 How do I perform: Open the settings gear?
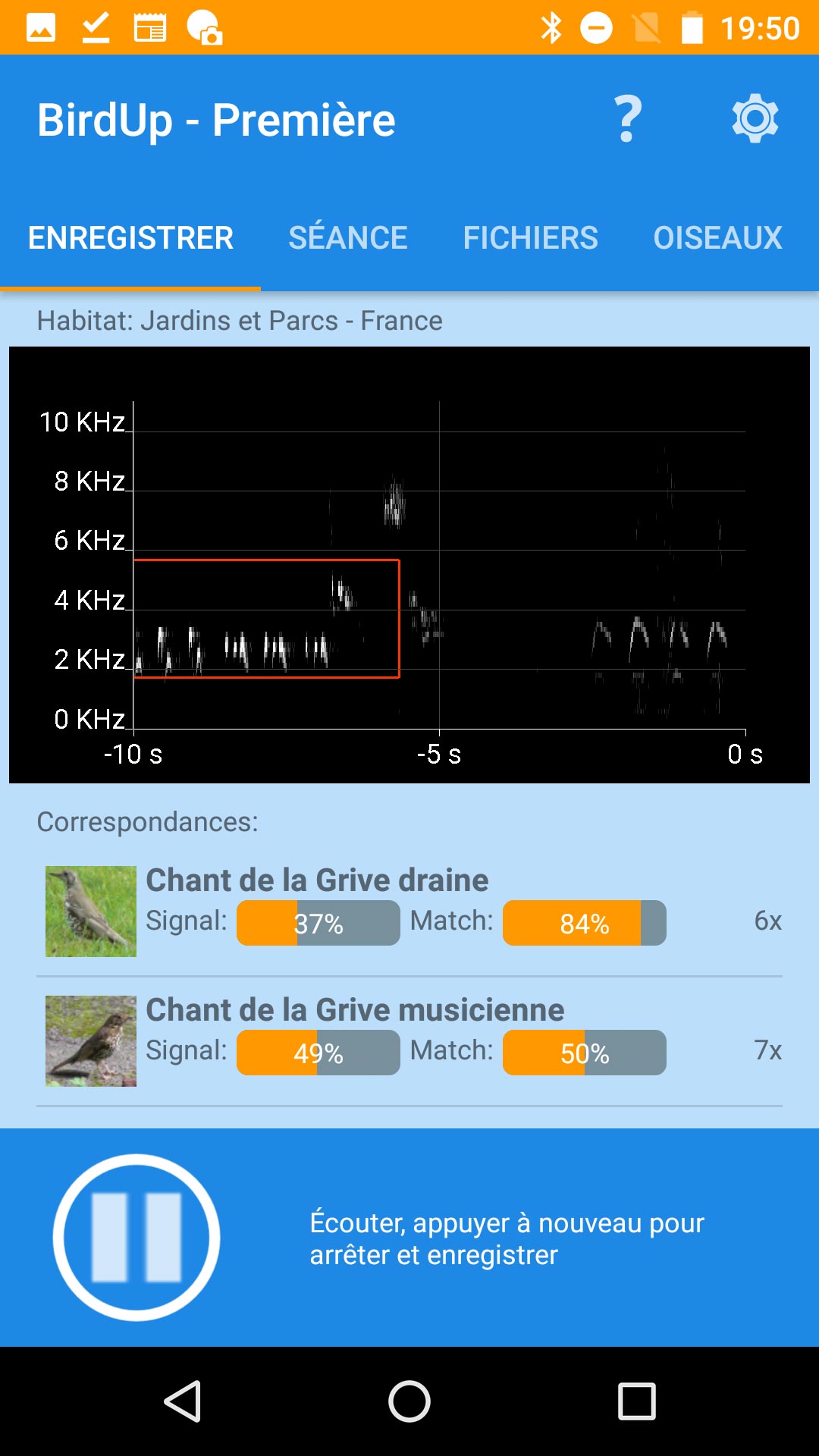(755, 118)
